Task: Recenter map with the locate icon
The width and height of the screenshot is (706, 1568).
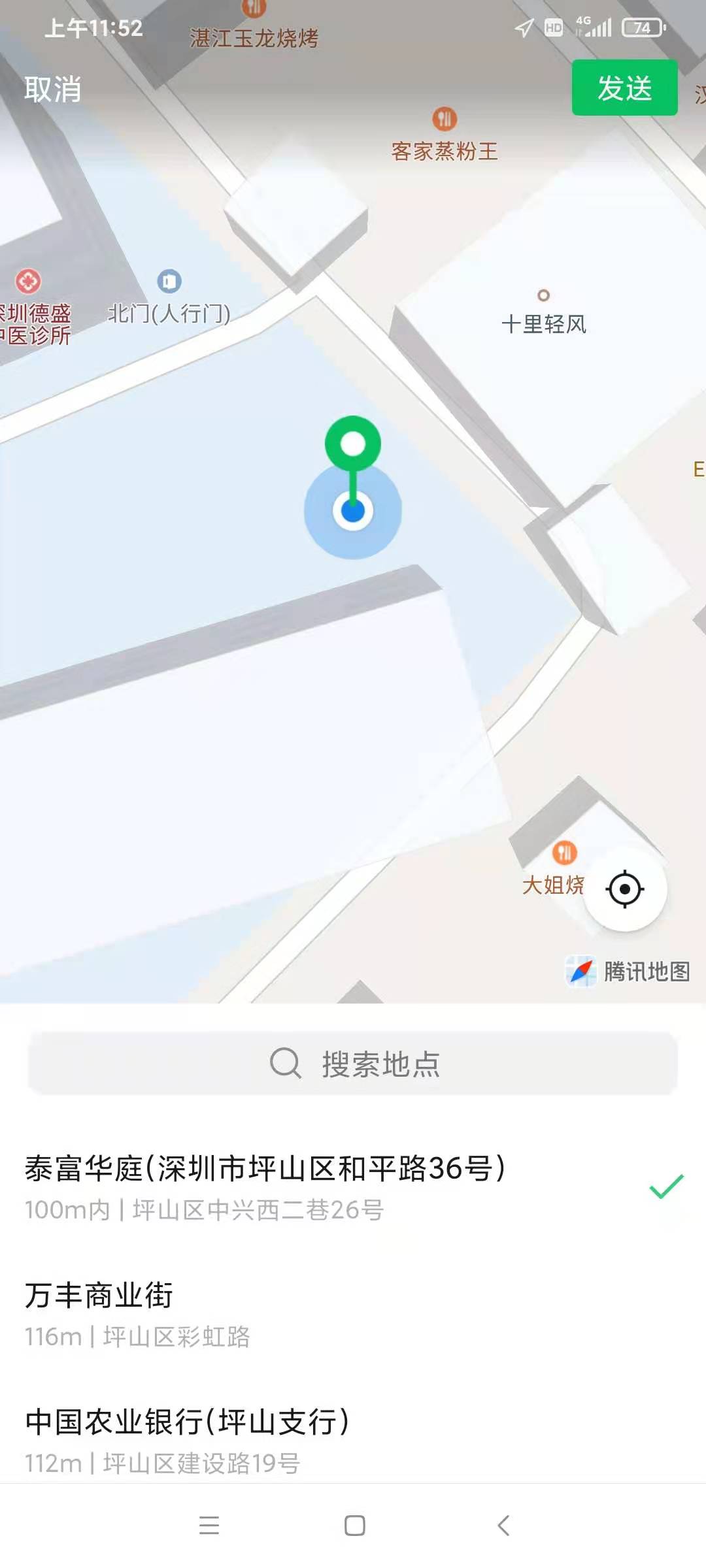Action: (x=625, y=889)
